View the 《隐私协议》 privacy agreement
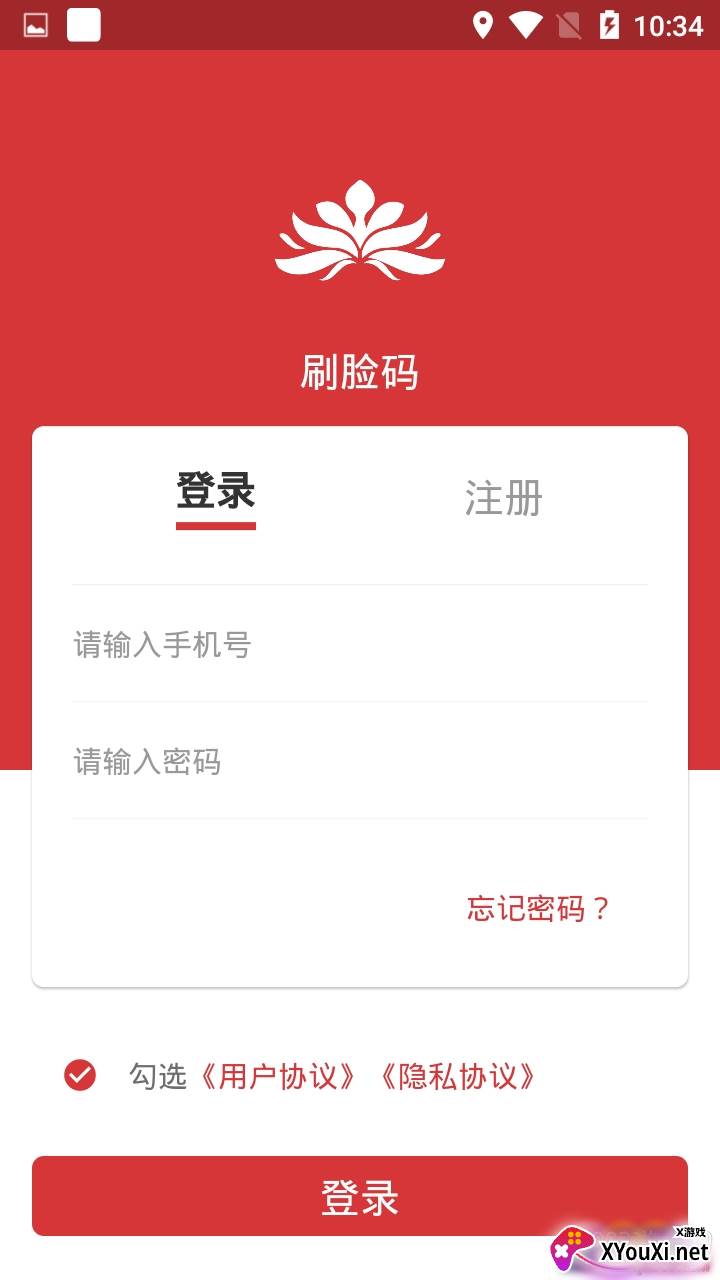Image resolution: width=720 pixels, height=1280 pixels. [458, 1076]
